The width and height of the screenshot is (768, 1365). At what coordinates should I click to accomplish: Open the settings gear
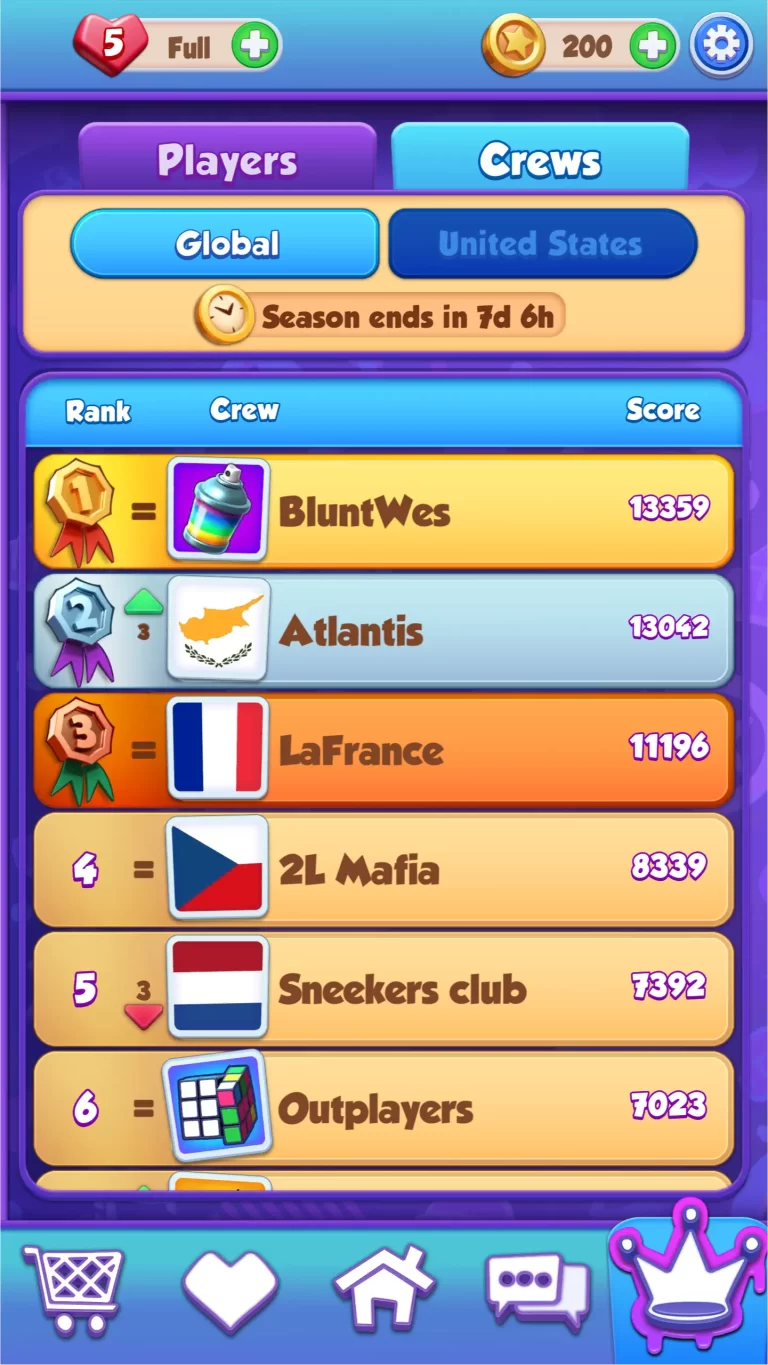coord(721,45)
